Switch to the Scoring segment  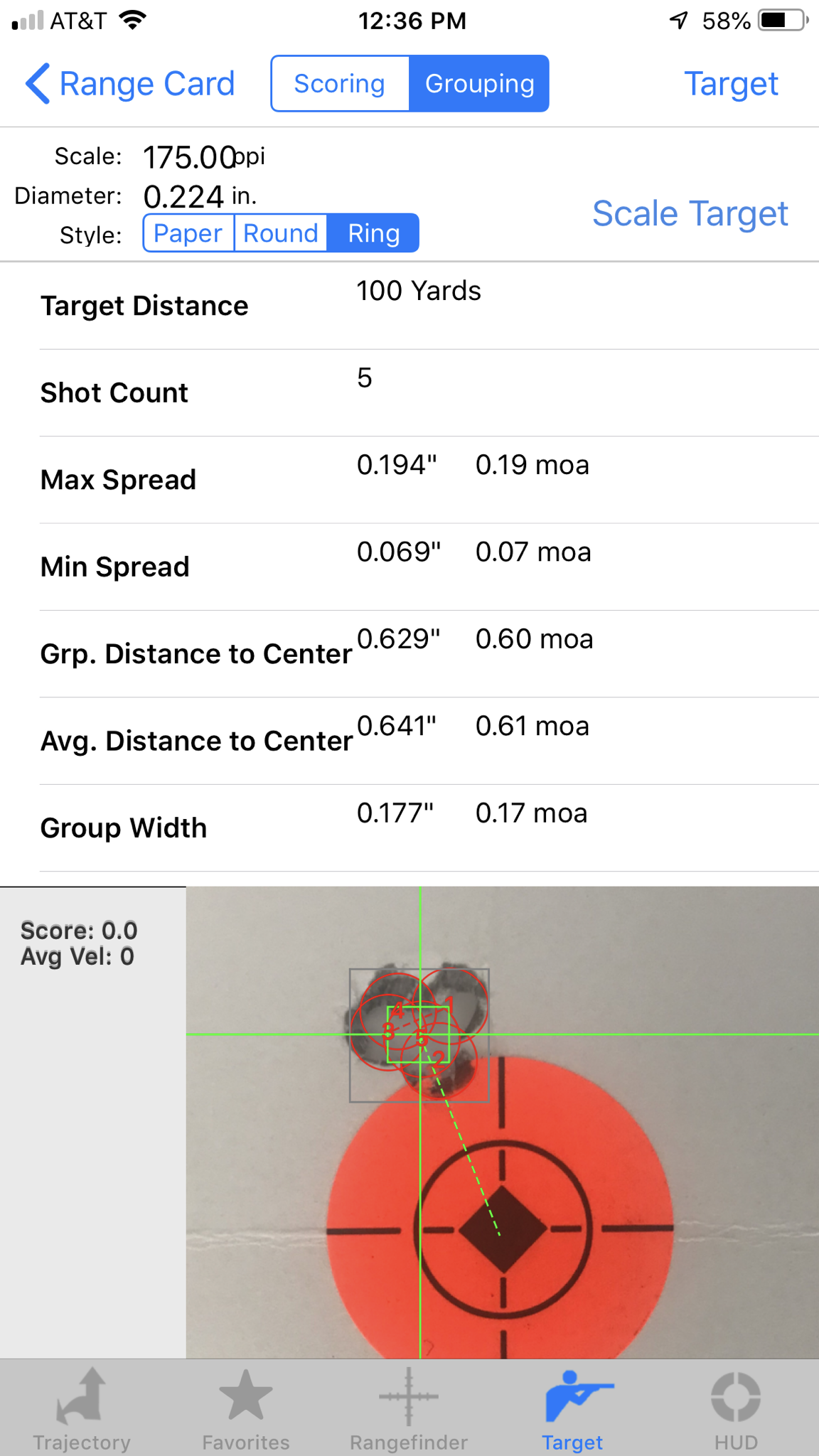tap(340, 84)
